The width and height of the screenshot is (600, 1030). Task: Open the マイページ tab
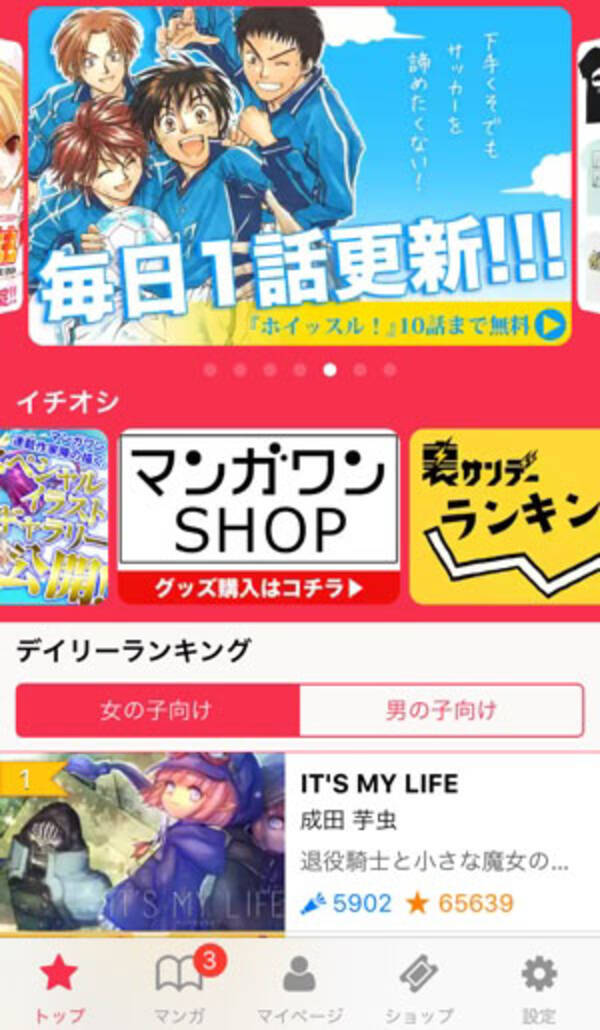[x=299, y=985]
